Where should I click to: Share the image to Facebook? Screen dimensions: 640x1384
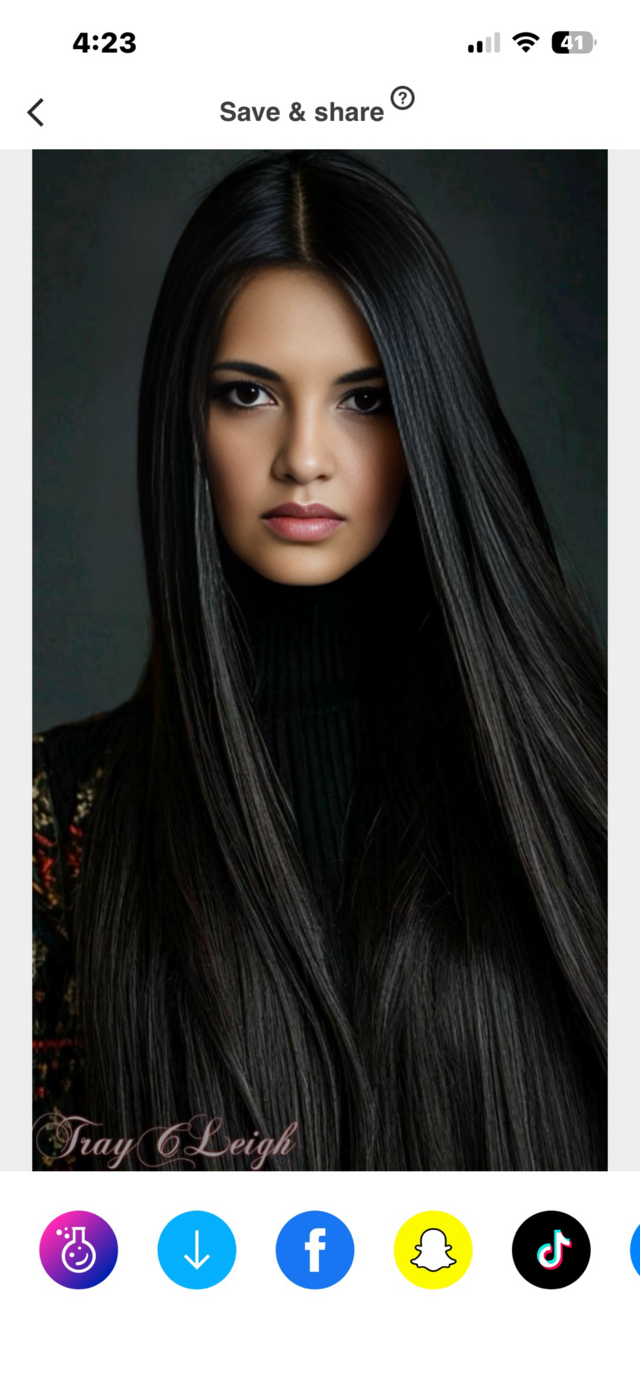point(315,1250)
